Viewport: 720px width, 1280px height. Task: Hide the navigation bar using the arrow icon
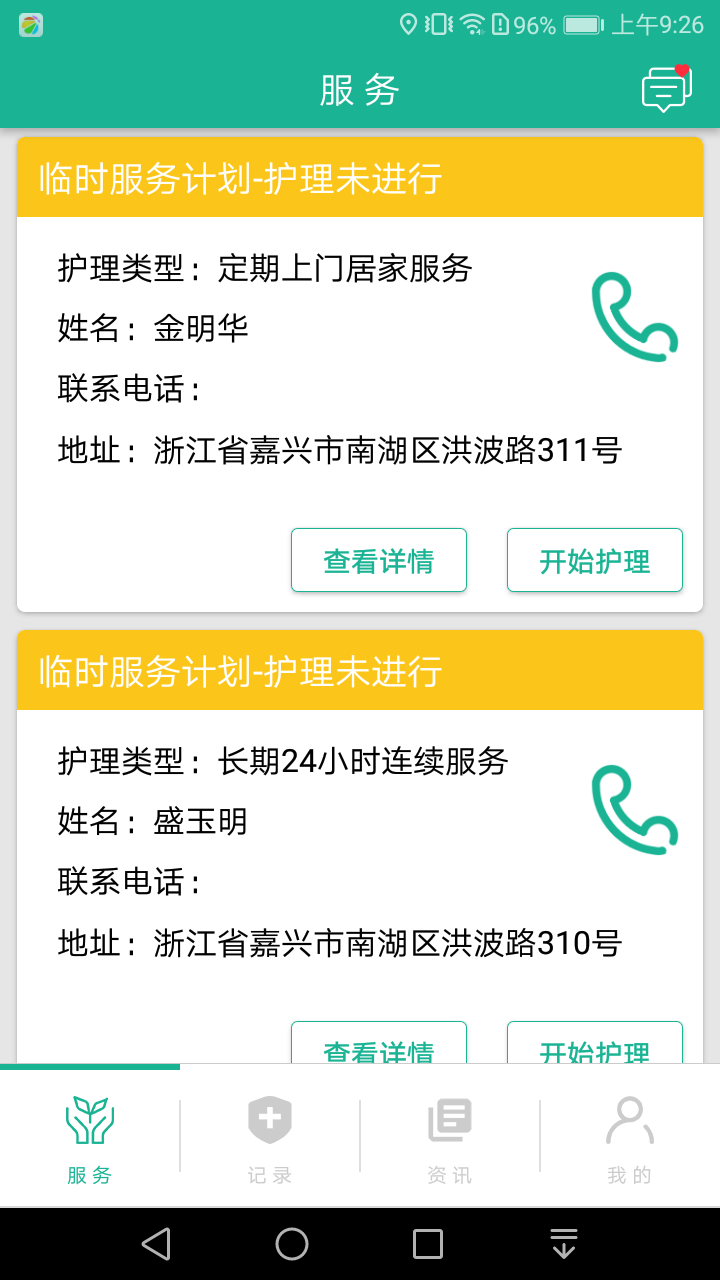[x=563, y=1244]
